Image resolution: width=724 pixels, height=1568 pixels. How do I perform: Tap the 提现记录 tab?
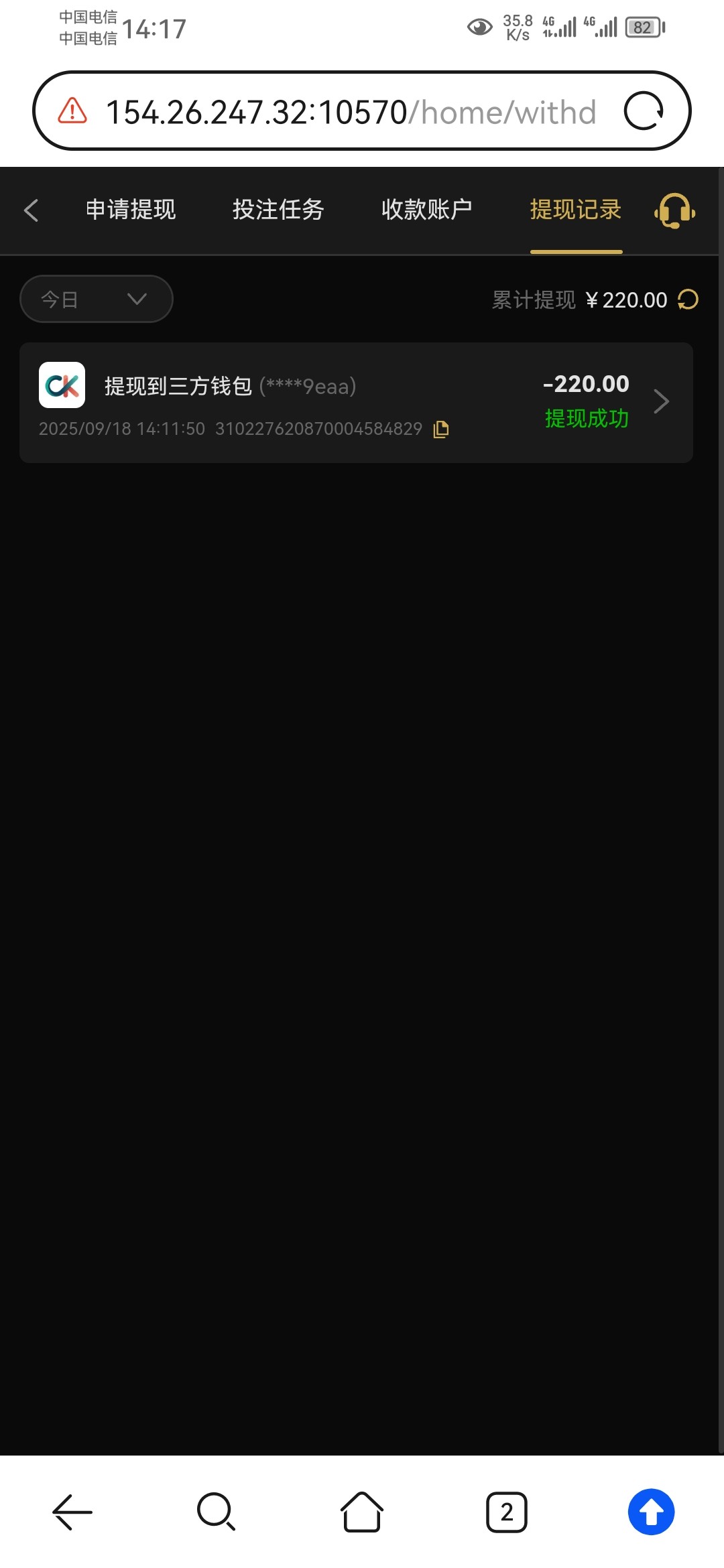tap(576, 210)
